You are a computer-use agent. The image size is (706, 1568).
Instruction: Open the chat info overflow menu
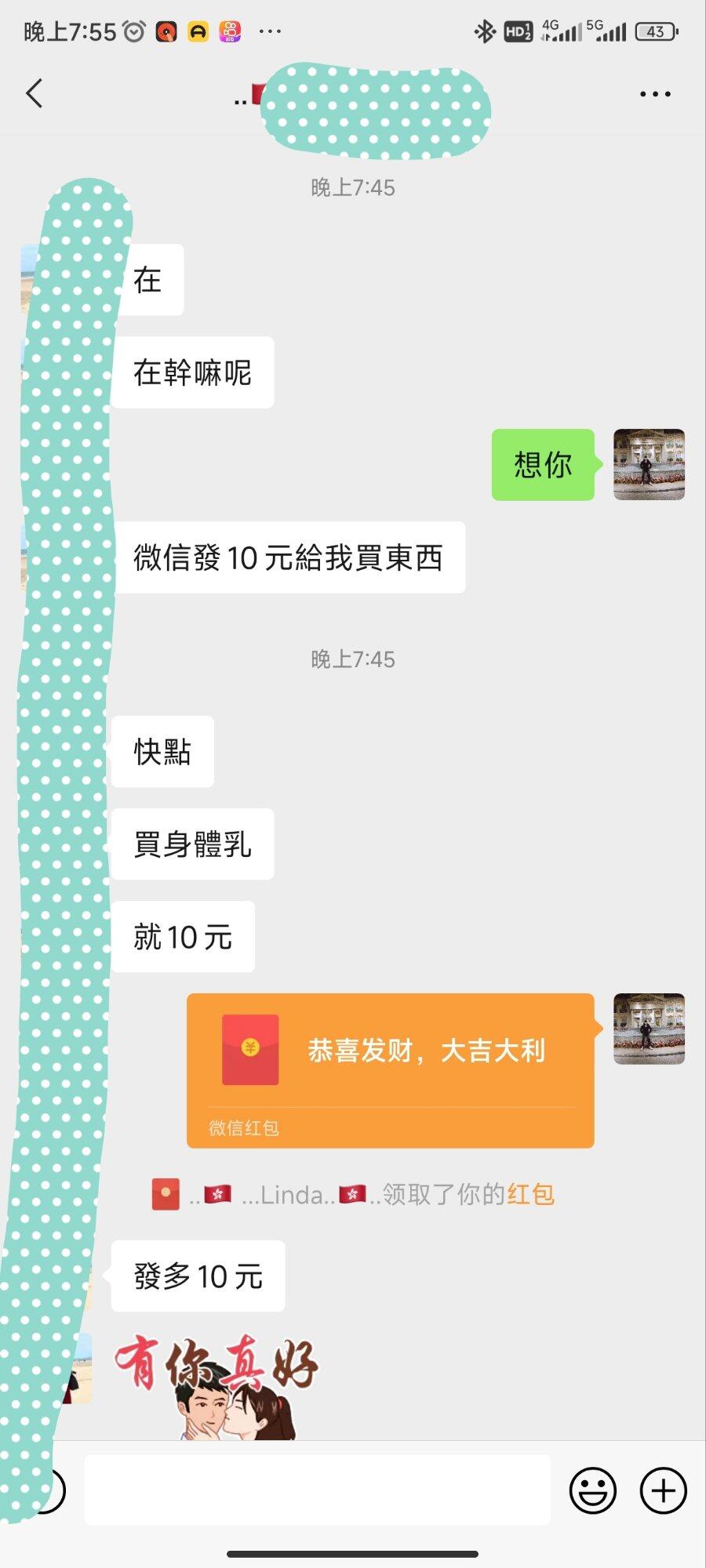655,94
